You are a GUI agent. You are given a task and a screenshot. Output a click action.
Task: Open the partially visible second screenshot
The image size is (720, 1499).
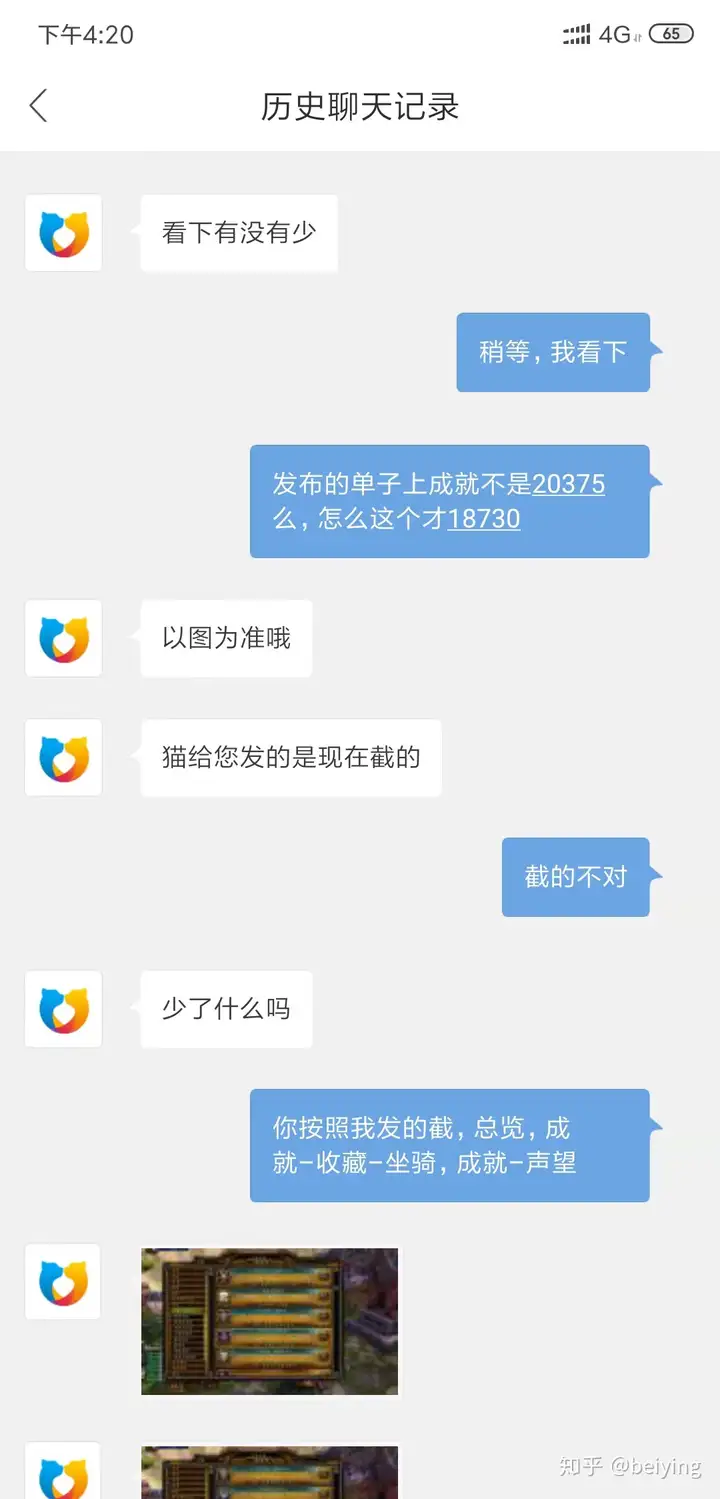(x=269, y=1473)
